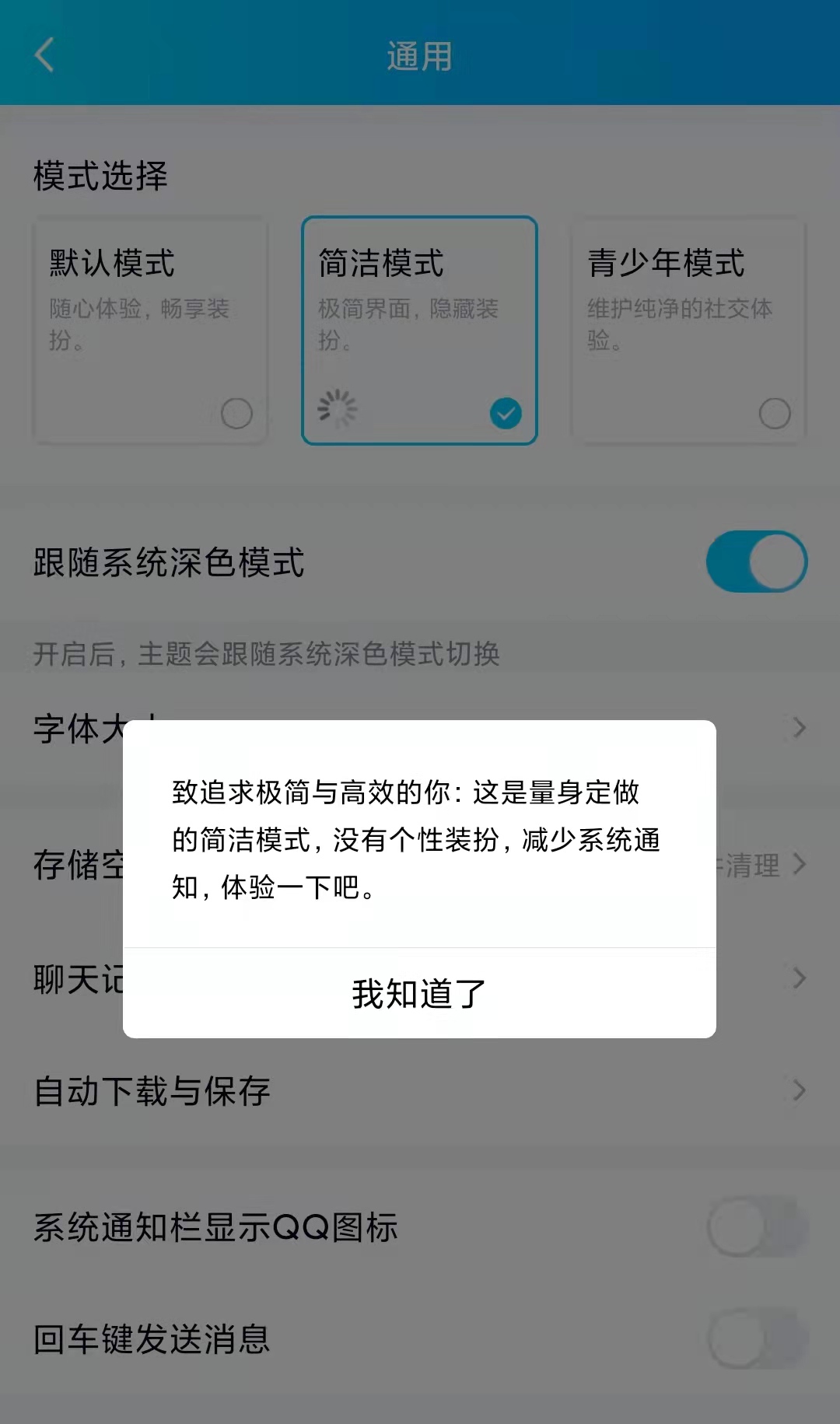
Task: Open storage cleanup via 清理 arrow
Action: pyautogui.click(x=800, y=863)
